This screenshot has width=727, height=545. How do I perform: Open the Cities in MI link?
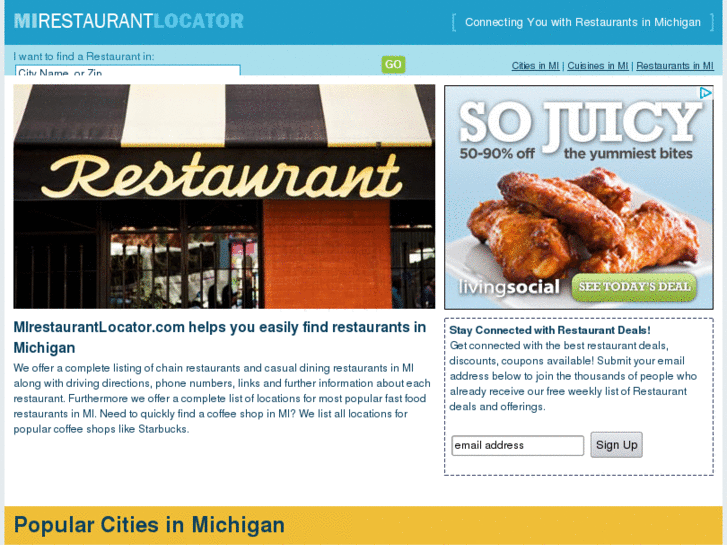(x=535, y=66)
